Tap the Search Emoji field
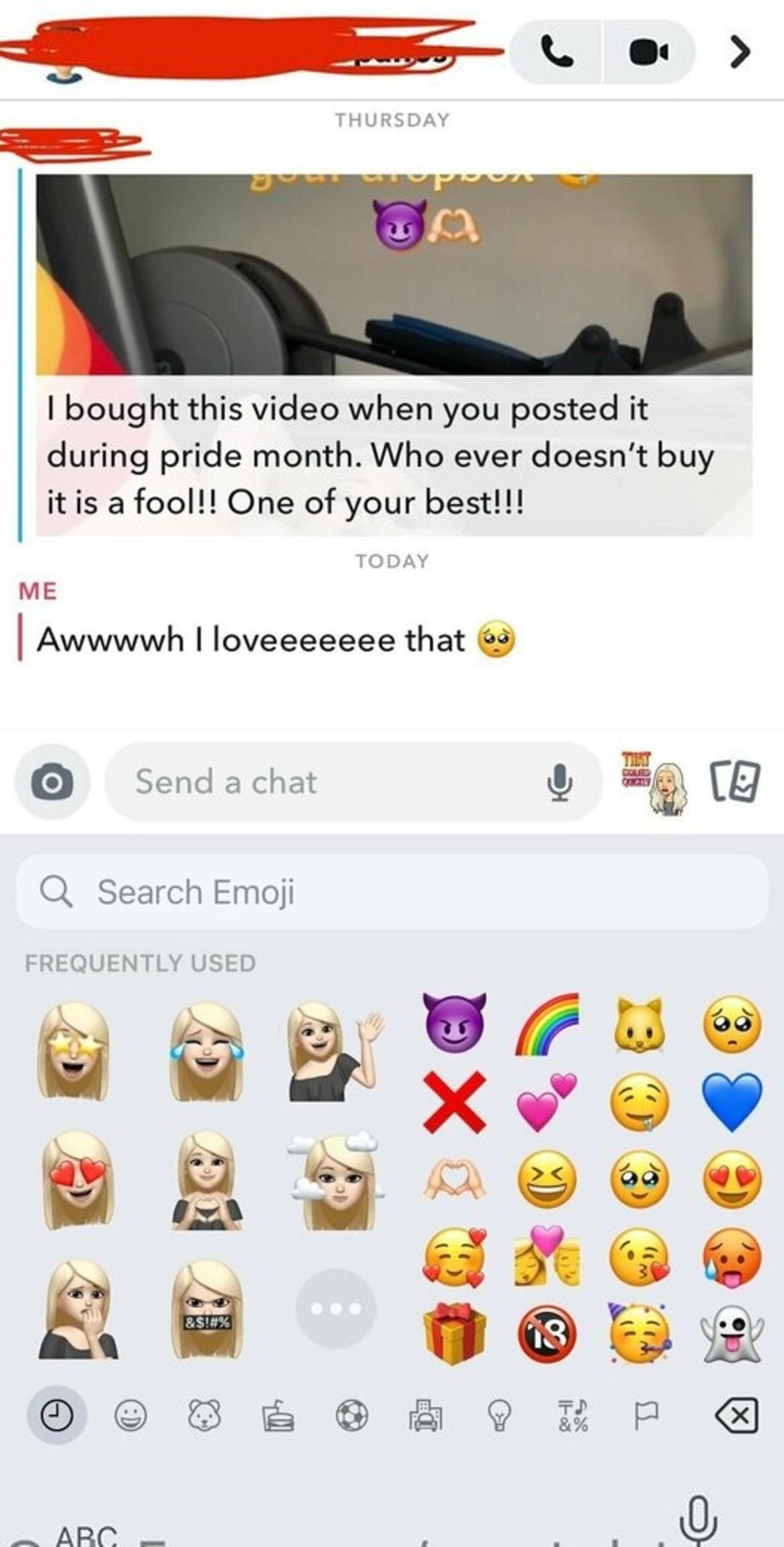Screen dimensions: 784x1547 tap(392, 891)
